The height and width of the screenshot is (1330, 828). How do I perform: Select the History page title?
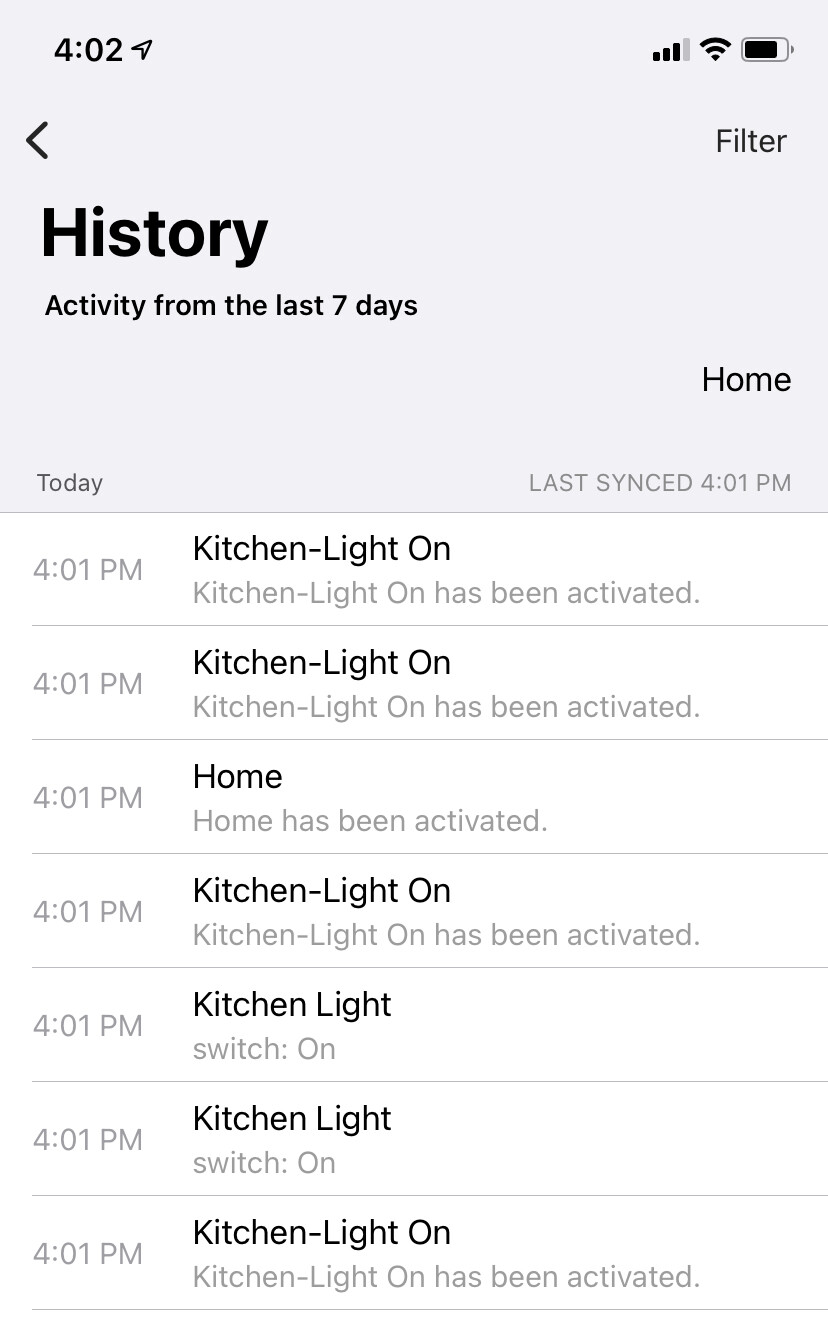153,233
